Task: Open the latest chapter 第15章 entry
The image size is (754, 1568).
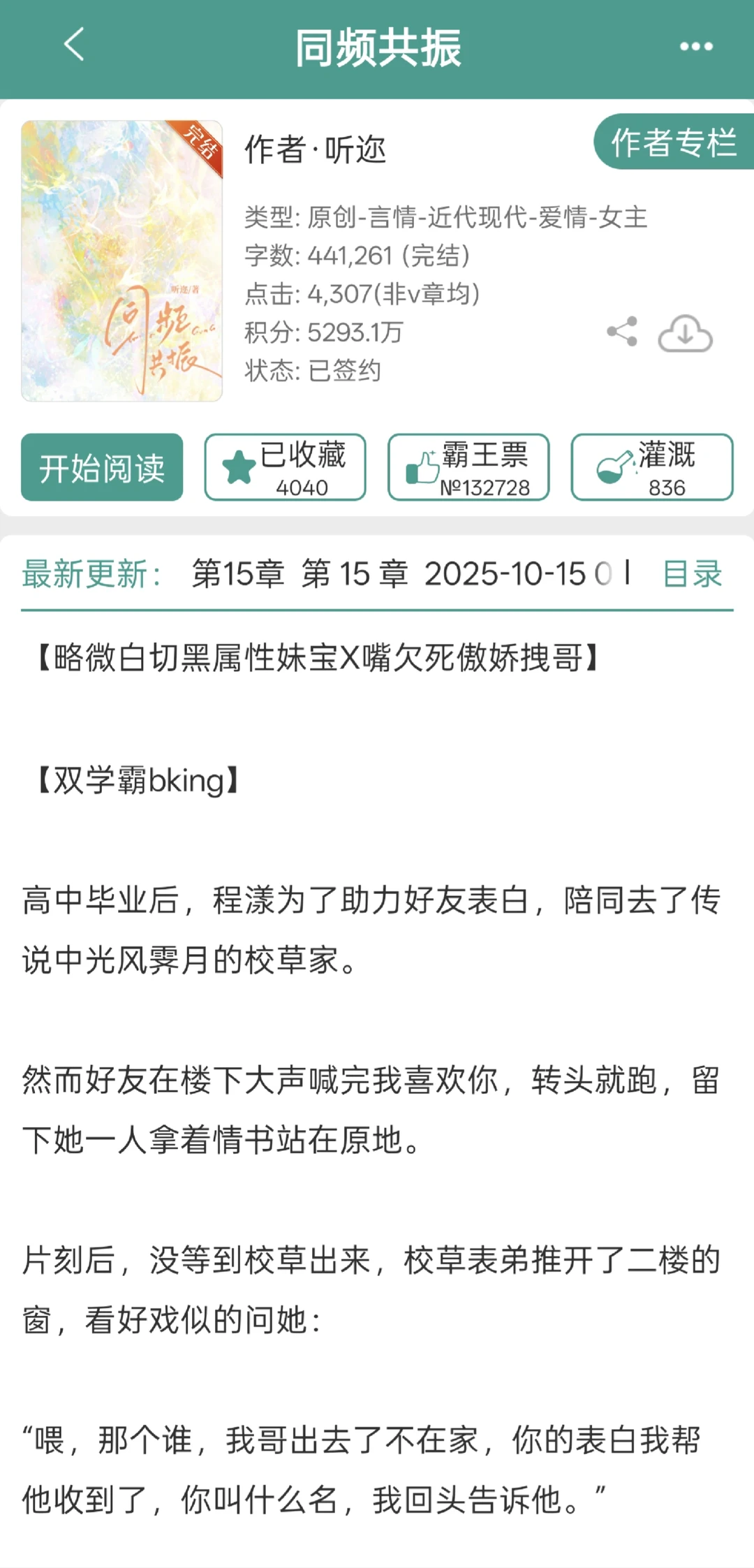Action: coord(239,574)
